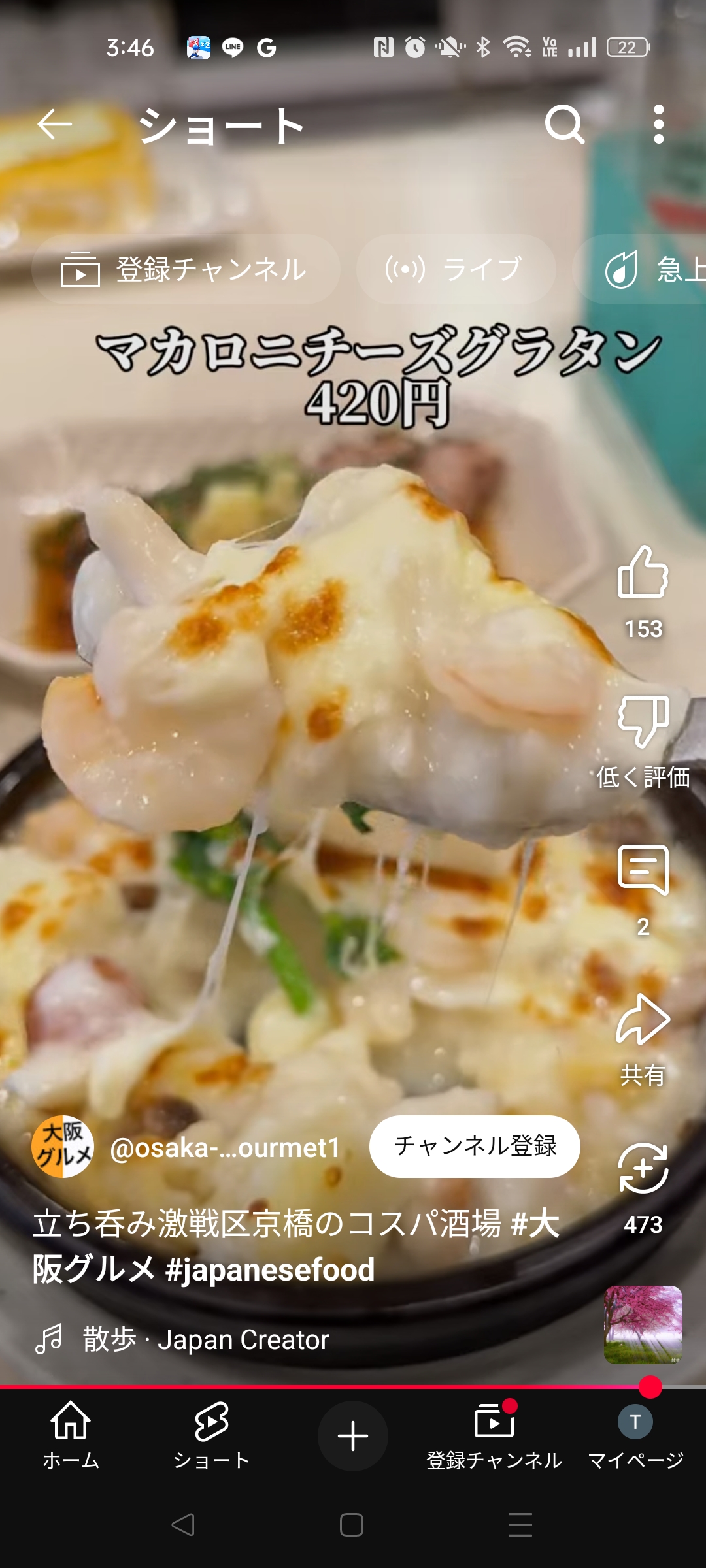The image size is (706, 1568).
Task: Tap the remix icon showing 473
Action: click(x=643, y=1168)
